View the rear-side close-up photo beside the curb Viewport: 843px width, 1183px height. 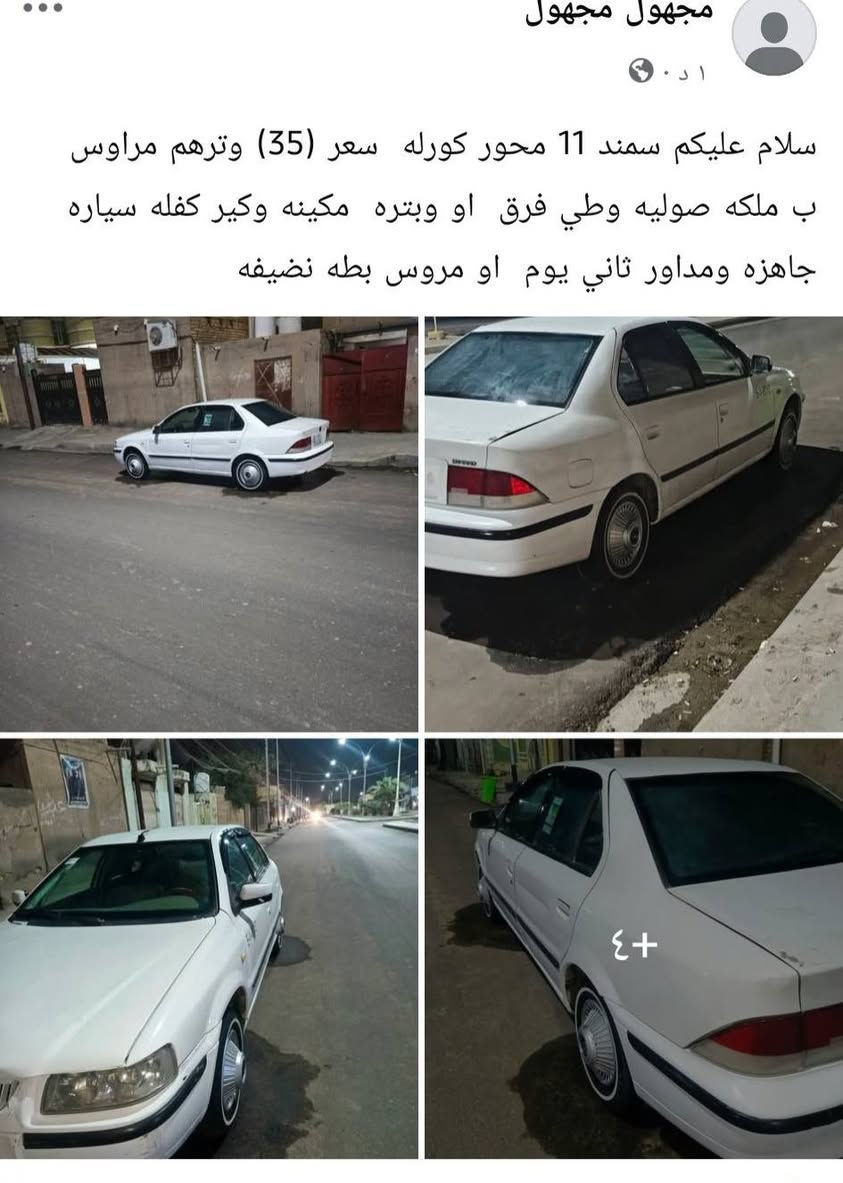point(634,524)
